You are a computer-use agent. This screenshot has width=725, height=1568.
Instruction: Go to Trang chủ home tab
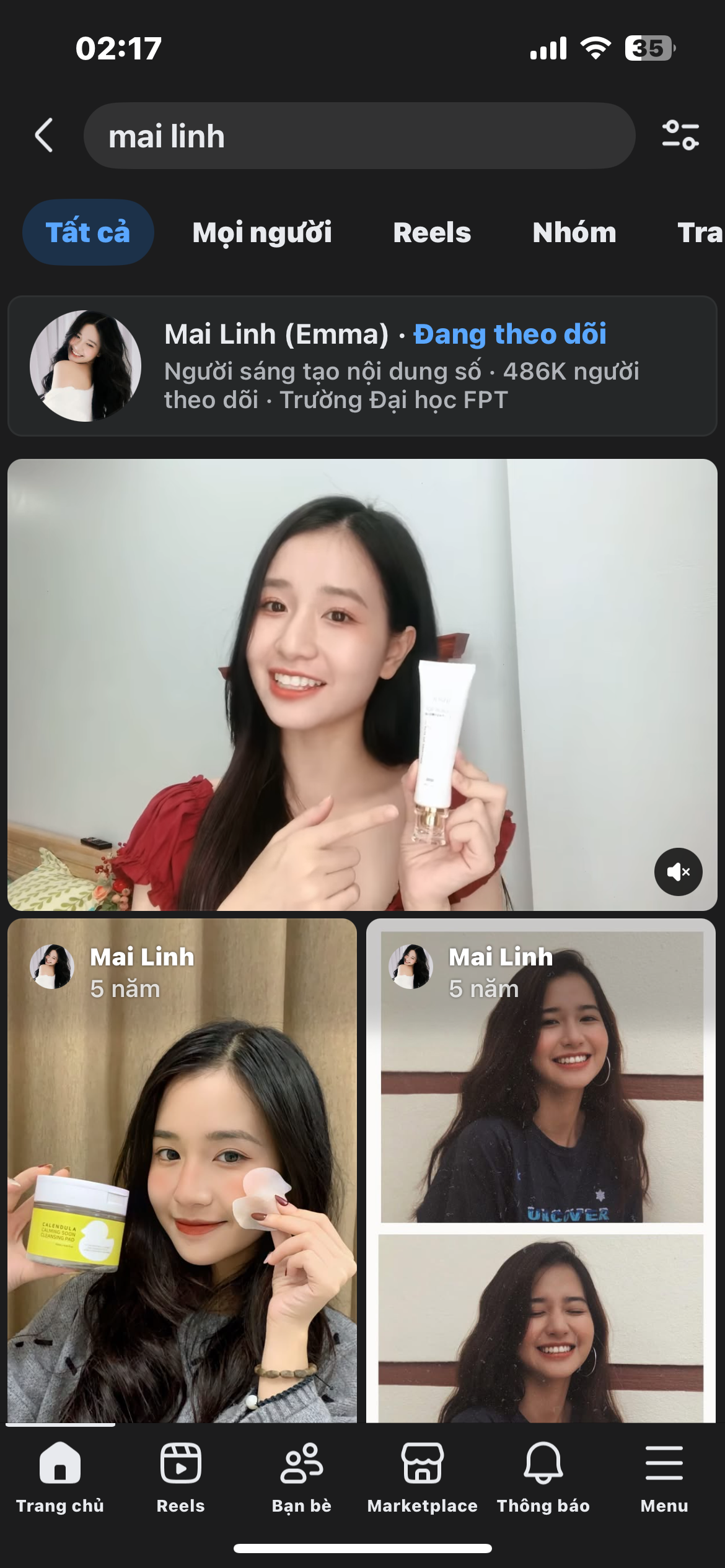click(60, 1476)
